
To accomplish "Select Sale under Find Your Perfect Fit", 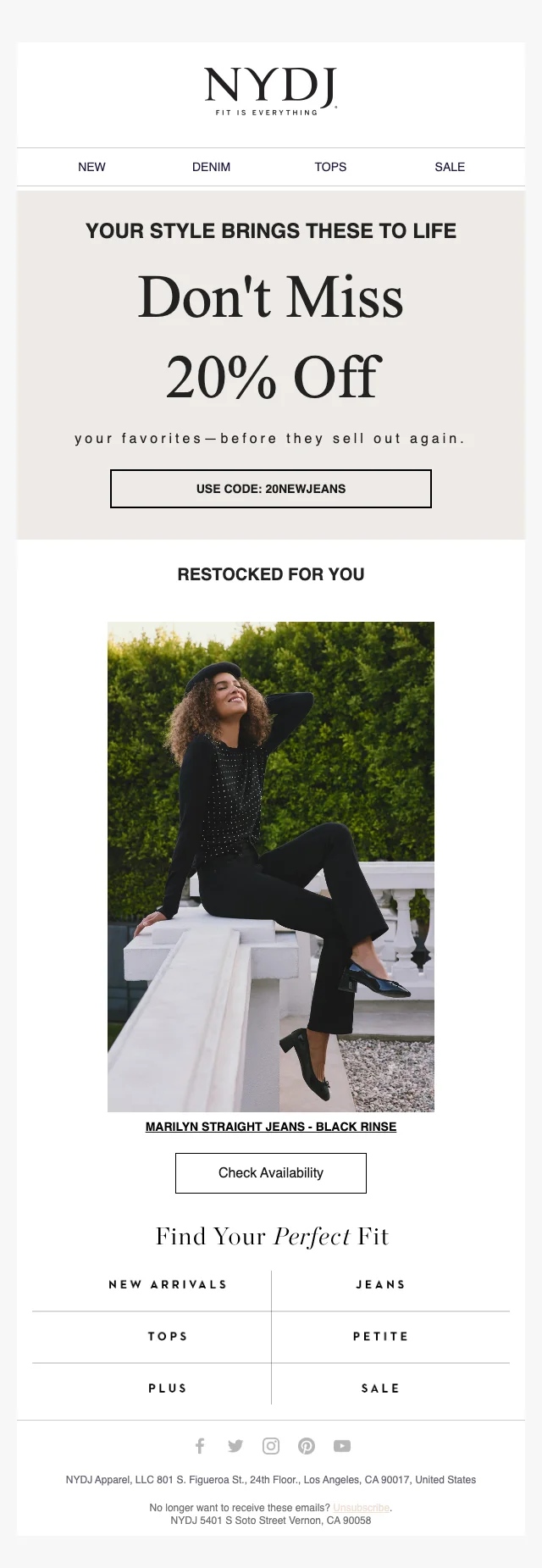I will (380, 1388).
